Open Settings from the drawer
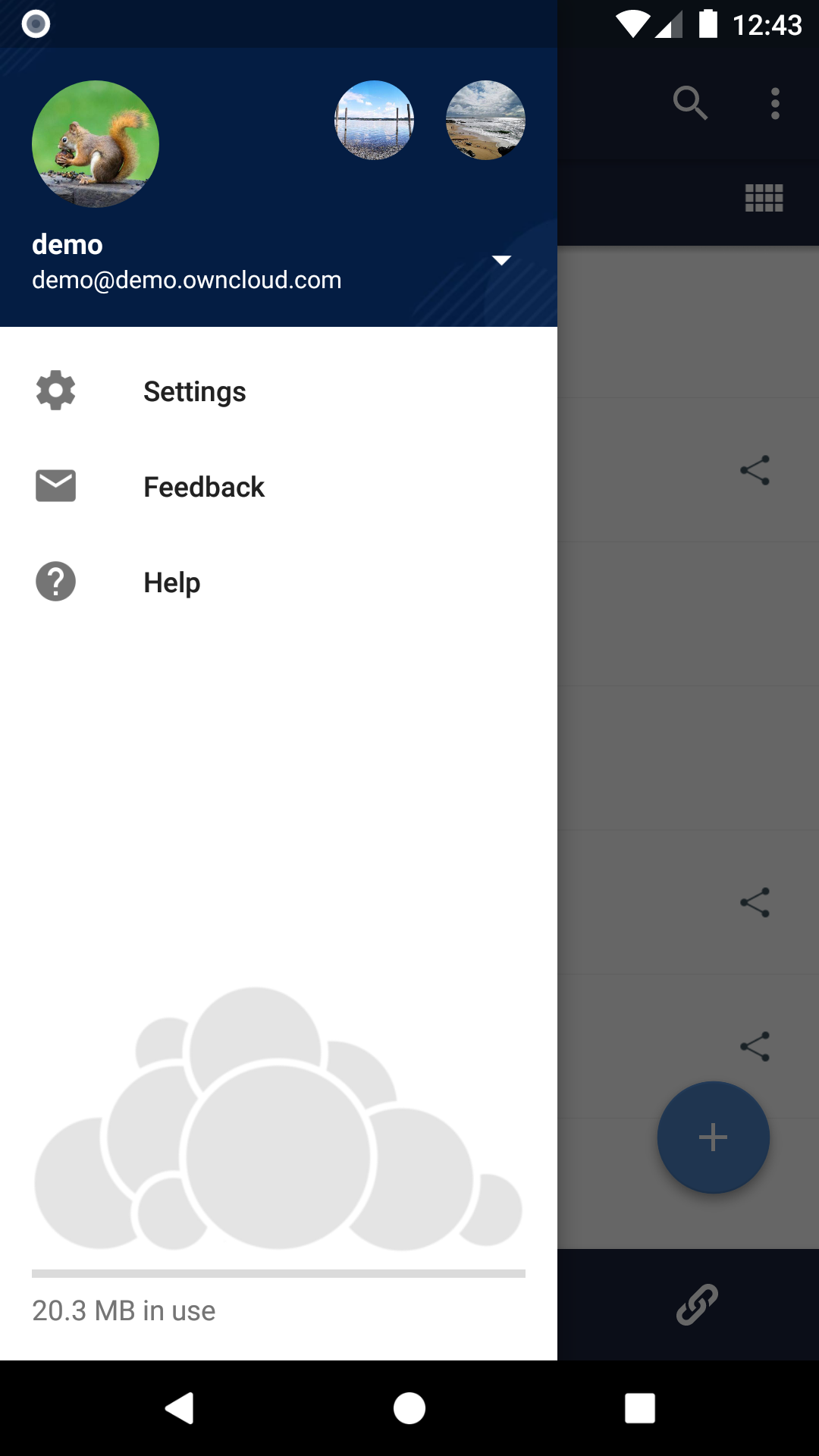This screenshot has width=819, height=1456. 278,391
